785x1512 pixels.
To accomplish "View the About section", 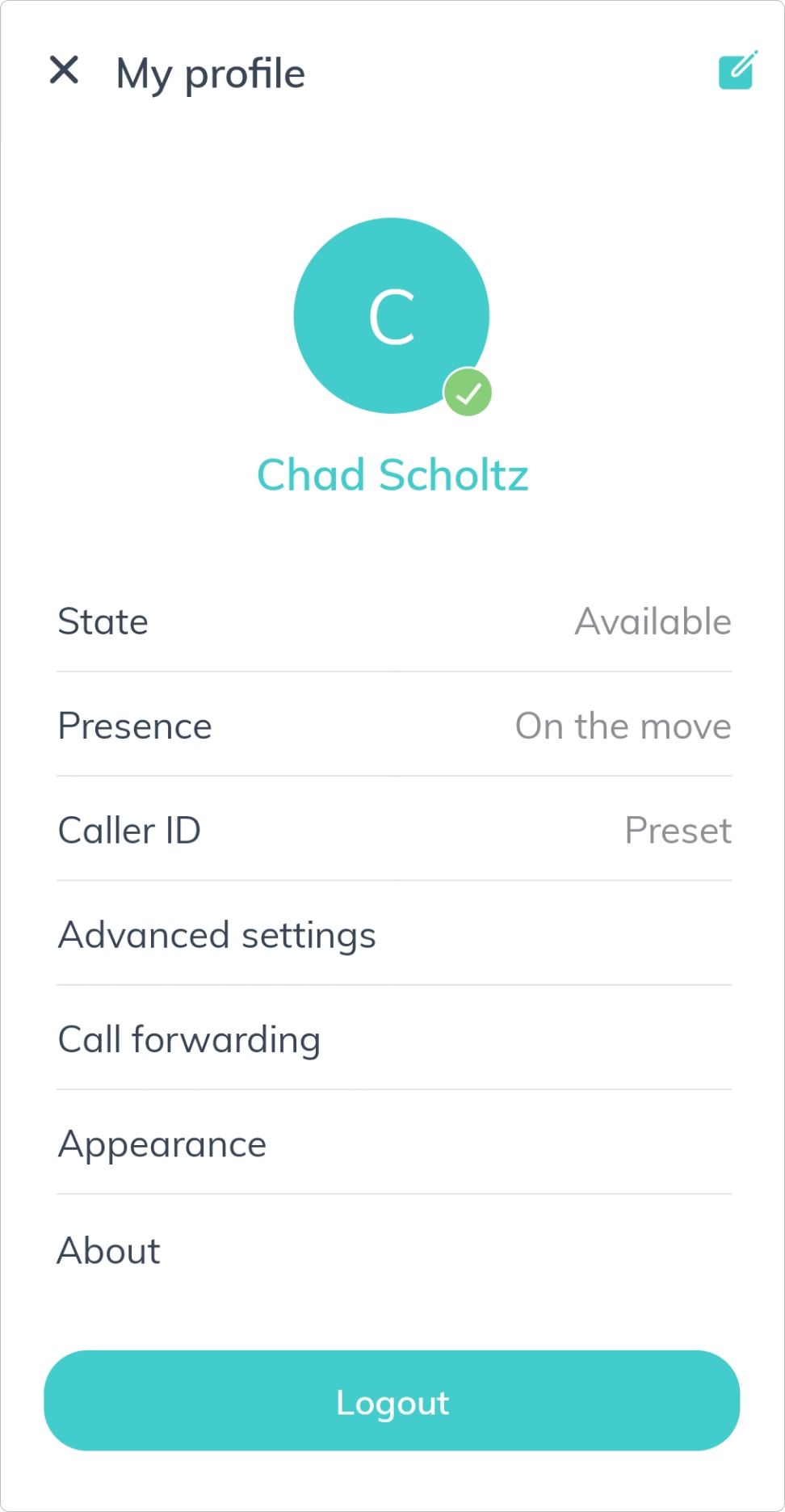I will (x=394, y=1250).
